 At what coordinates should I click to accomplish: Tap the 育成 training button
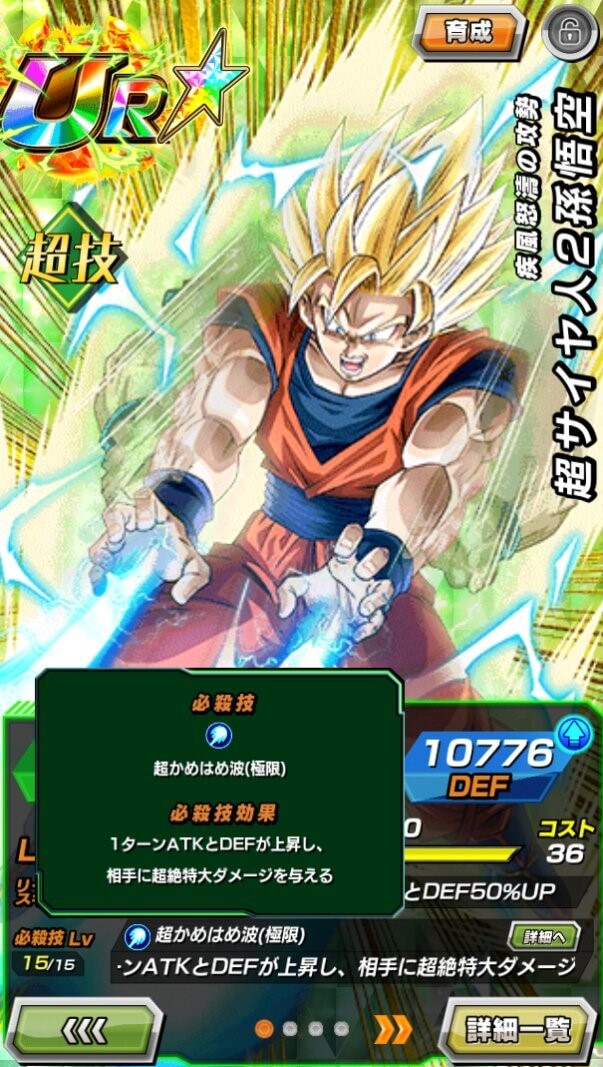pos(469,32)
